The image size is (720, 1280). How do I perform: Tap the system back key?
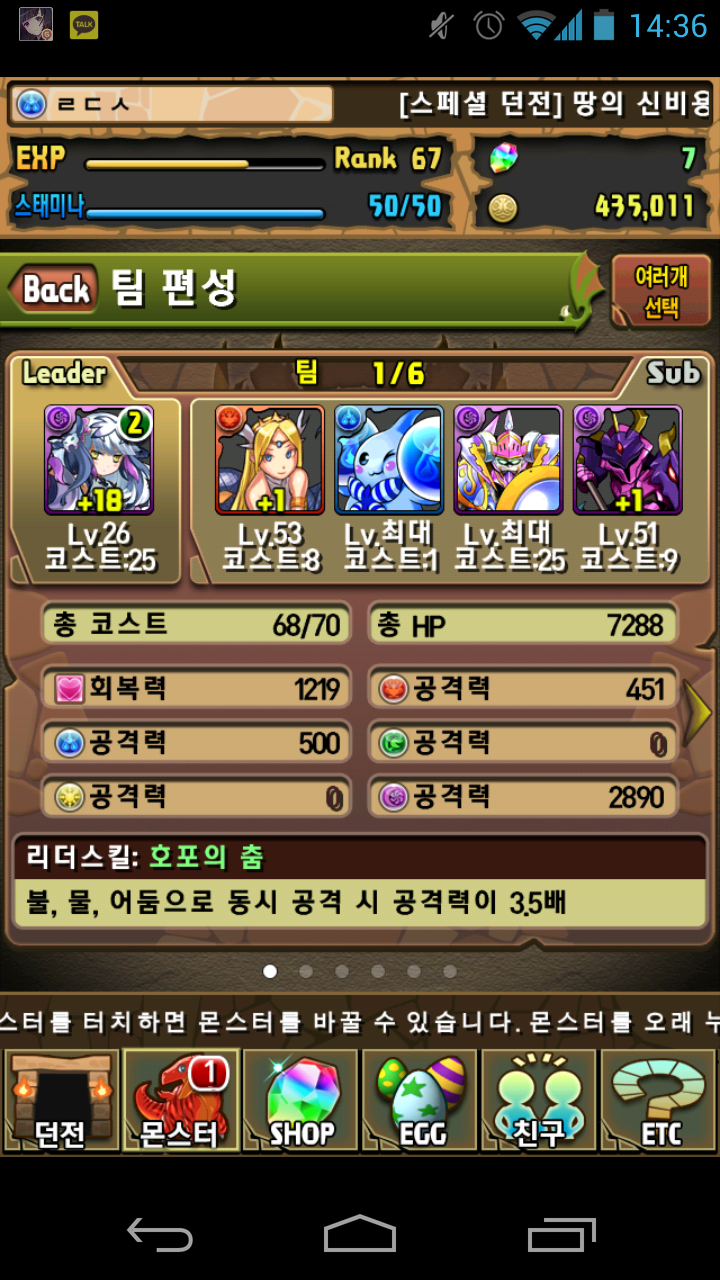point(160,1235)
